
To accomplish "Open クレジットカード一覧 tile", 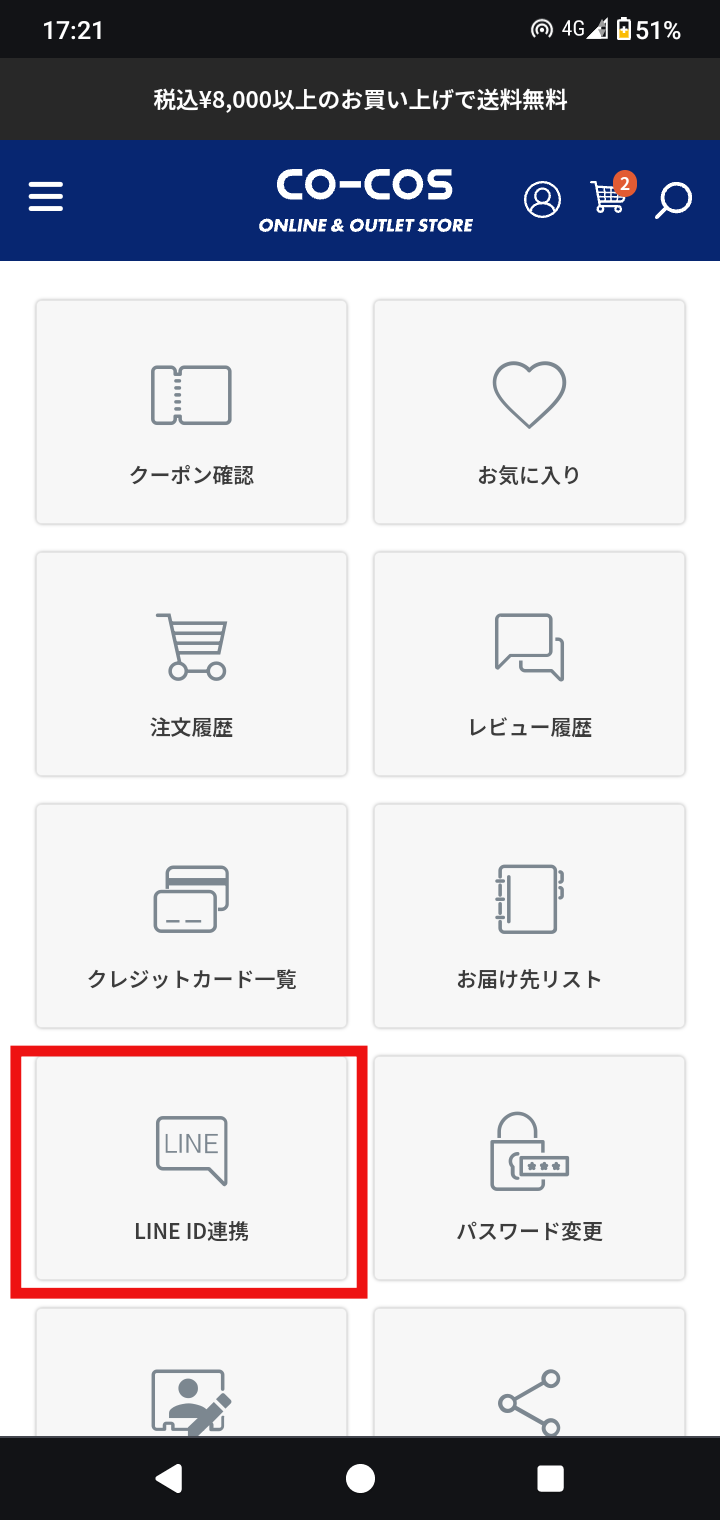I will 191,916.
